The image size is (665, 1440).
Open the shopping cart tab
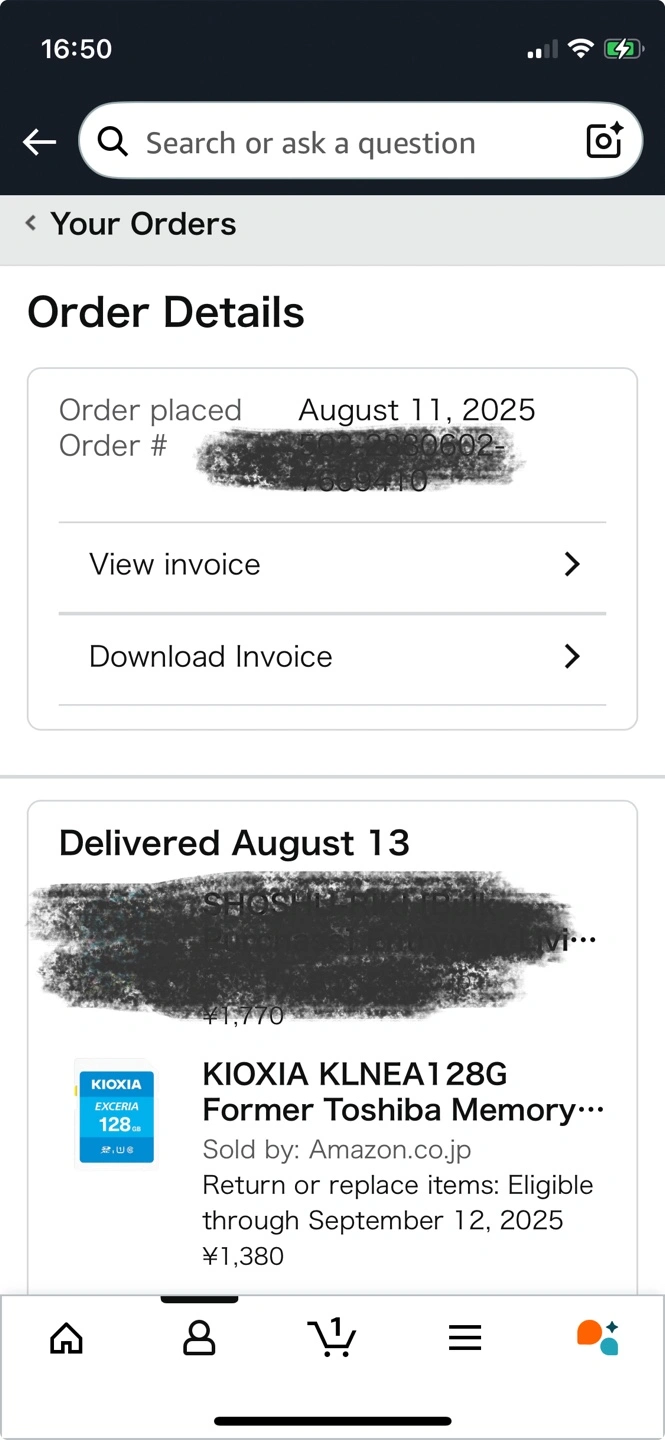(x=331, y=1337)
